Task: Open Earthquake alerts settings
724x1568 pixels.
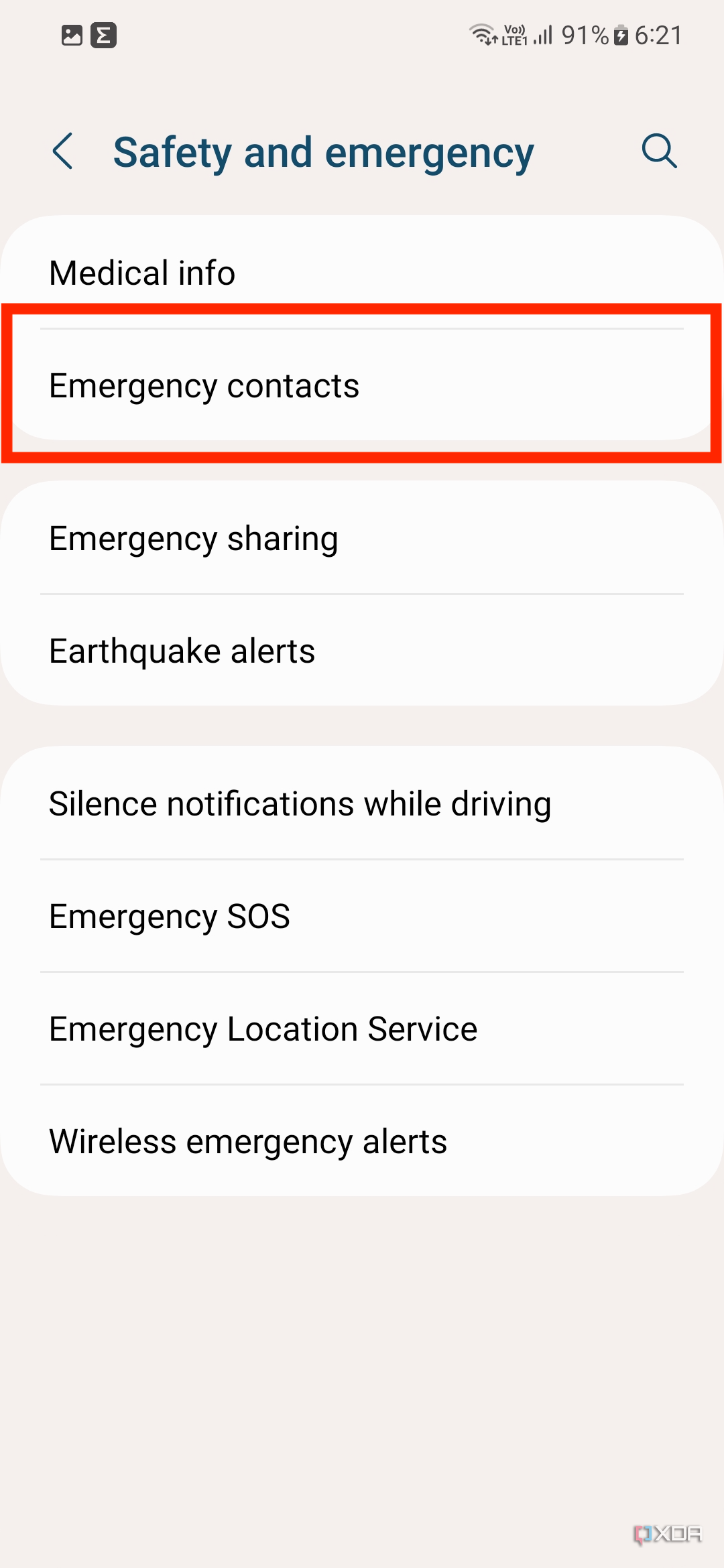Action: click(362, 650)
